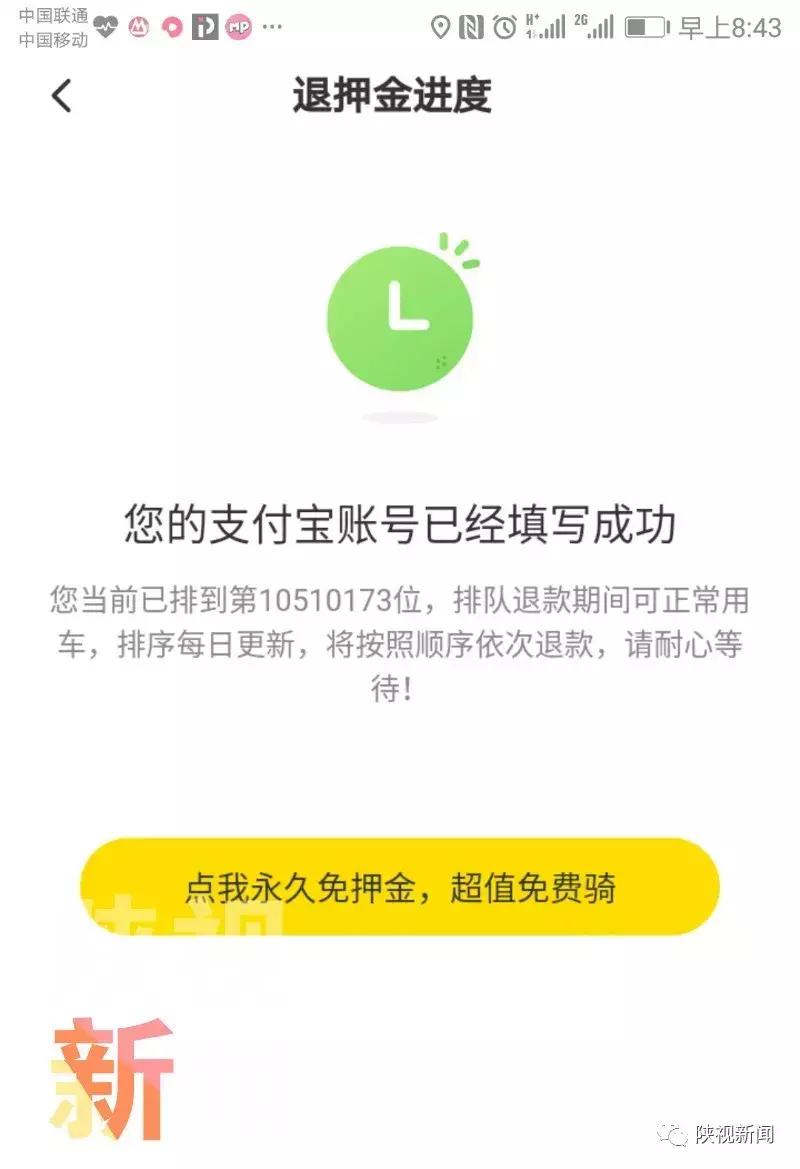The image size is (800, 1169).
Task: Tap the pink chat bubble notification icon
Action: pos(171,27)
